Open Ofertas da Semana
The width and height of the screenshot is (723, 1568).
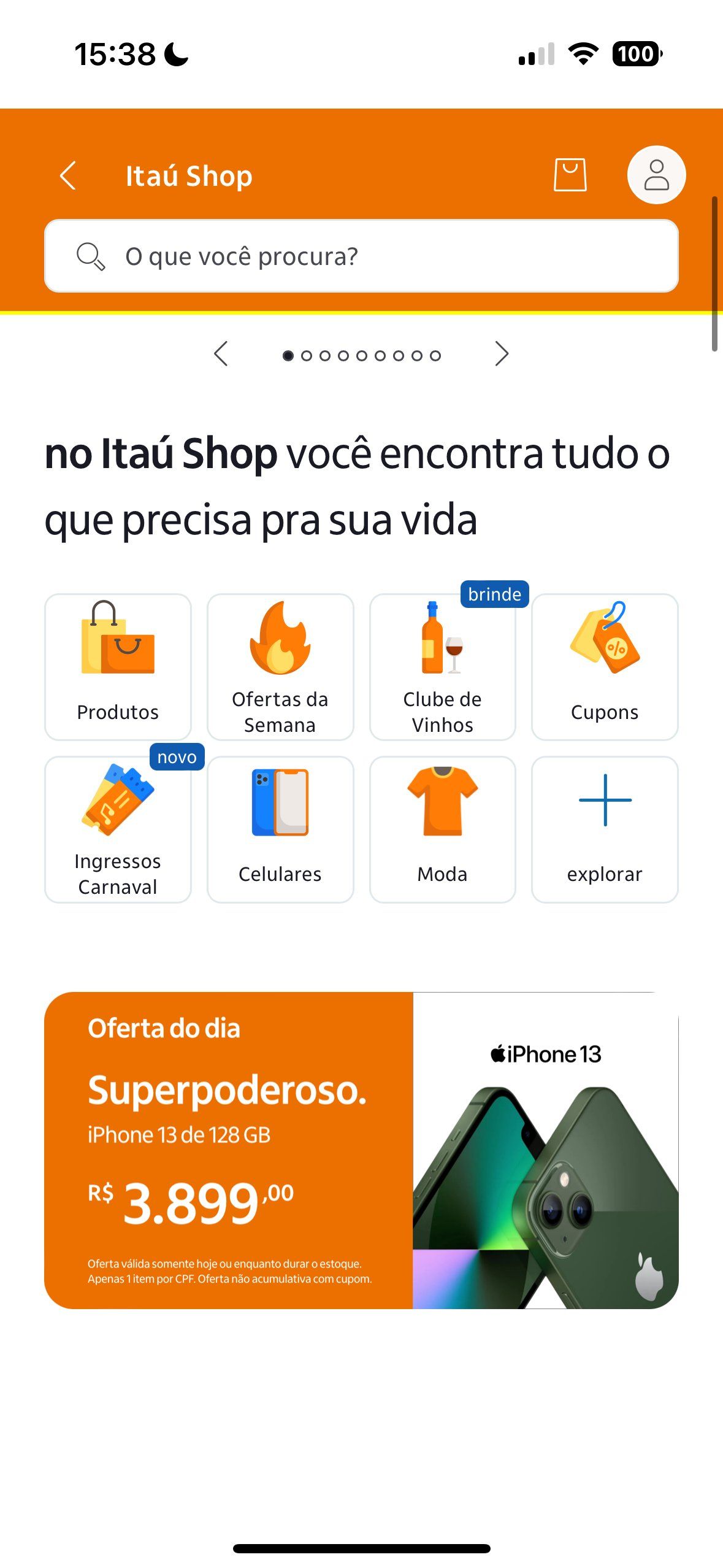(280, 667)
